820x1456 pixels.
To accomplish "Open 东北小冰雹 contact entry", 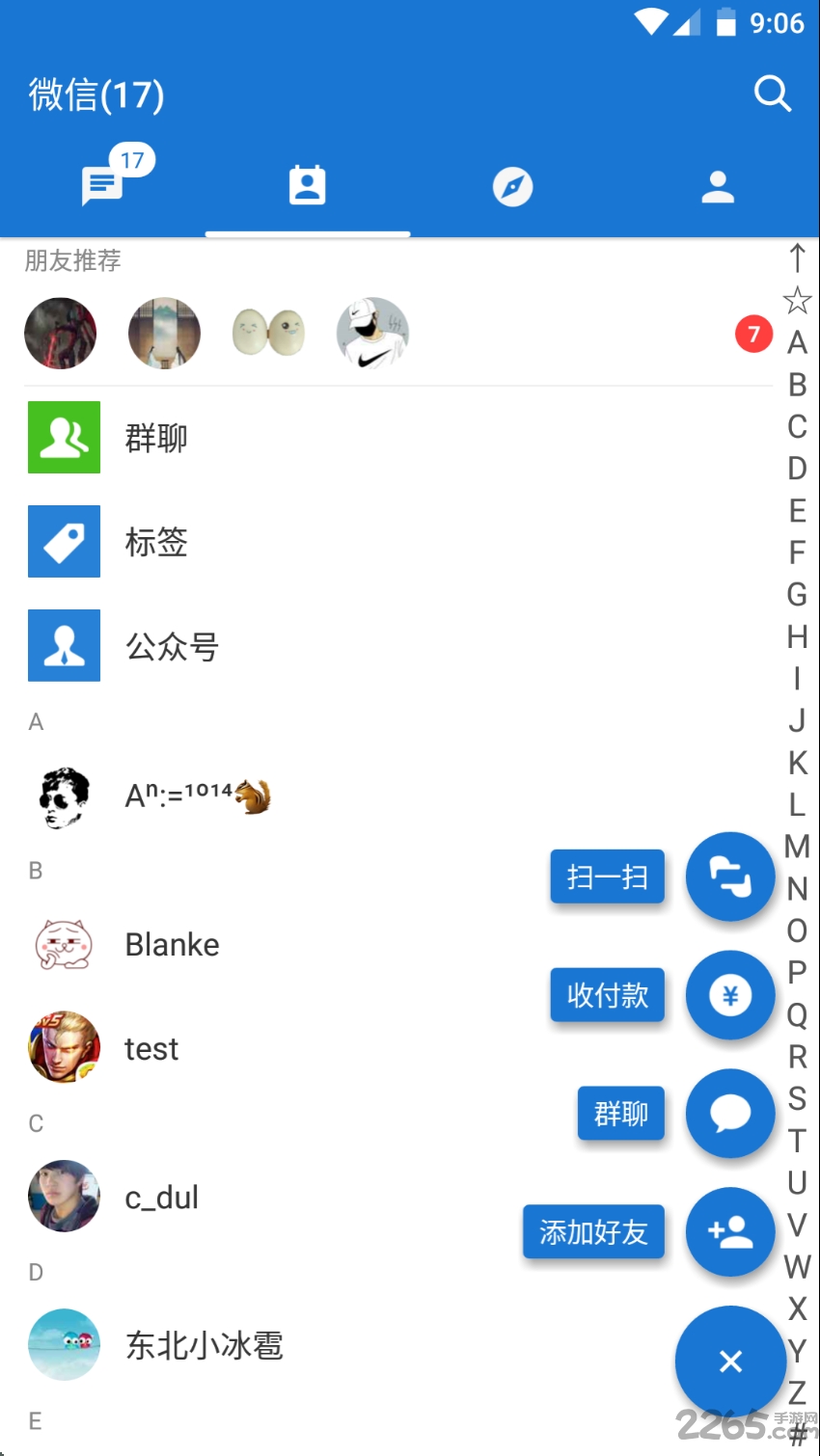I will point(203,1345).
